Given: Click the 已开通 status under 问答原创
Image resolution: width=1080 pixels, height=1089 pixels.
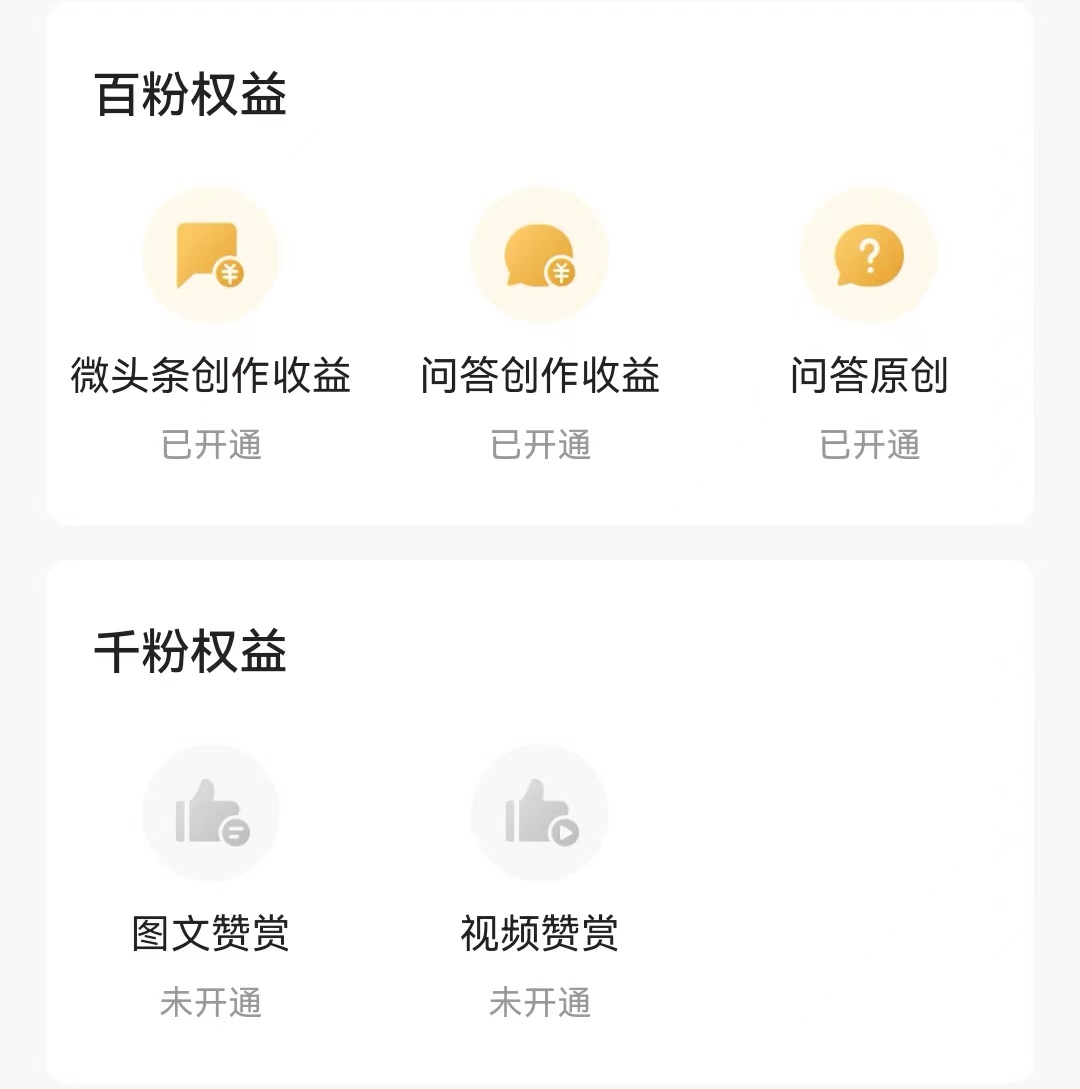Looking at the screenshot, I should click(x=870, y=446).
